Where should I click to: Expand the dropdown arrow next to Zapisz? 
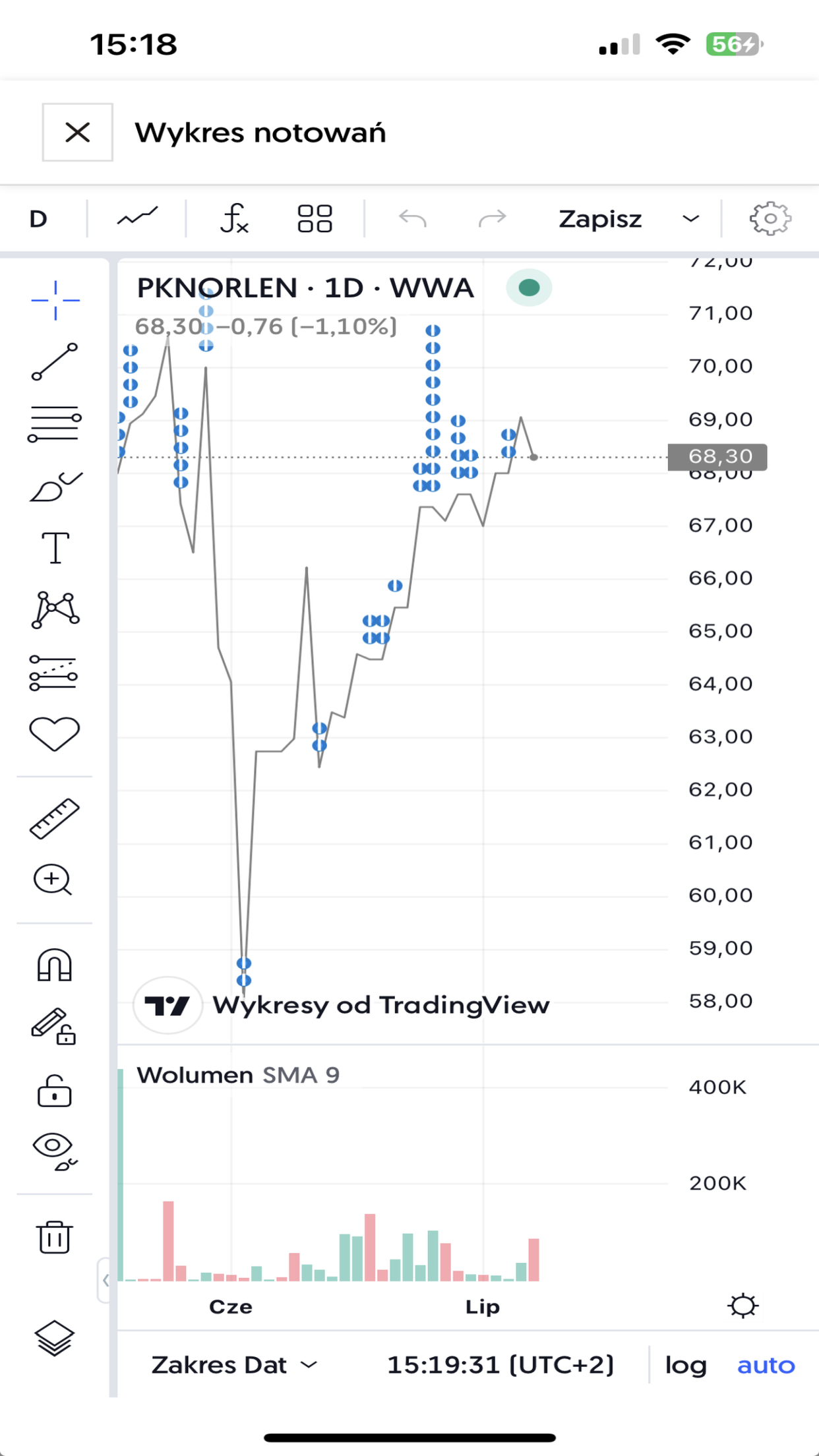coord(690,219)
